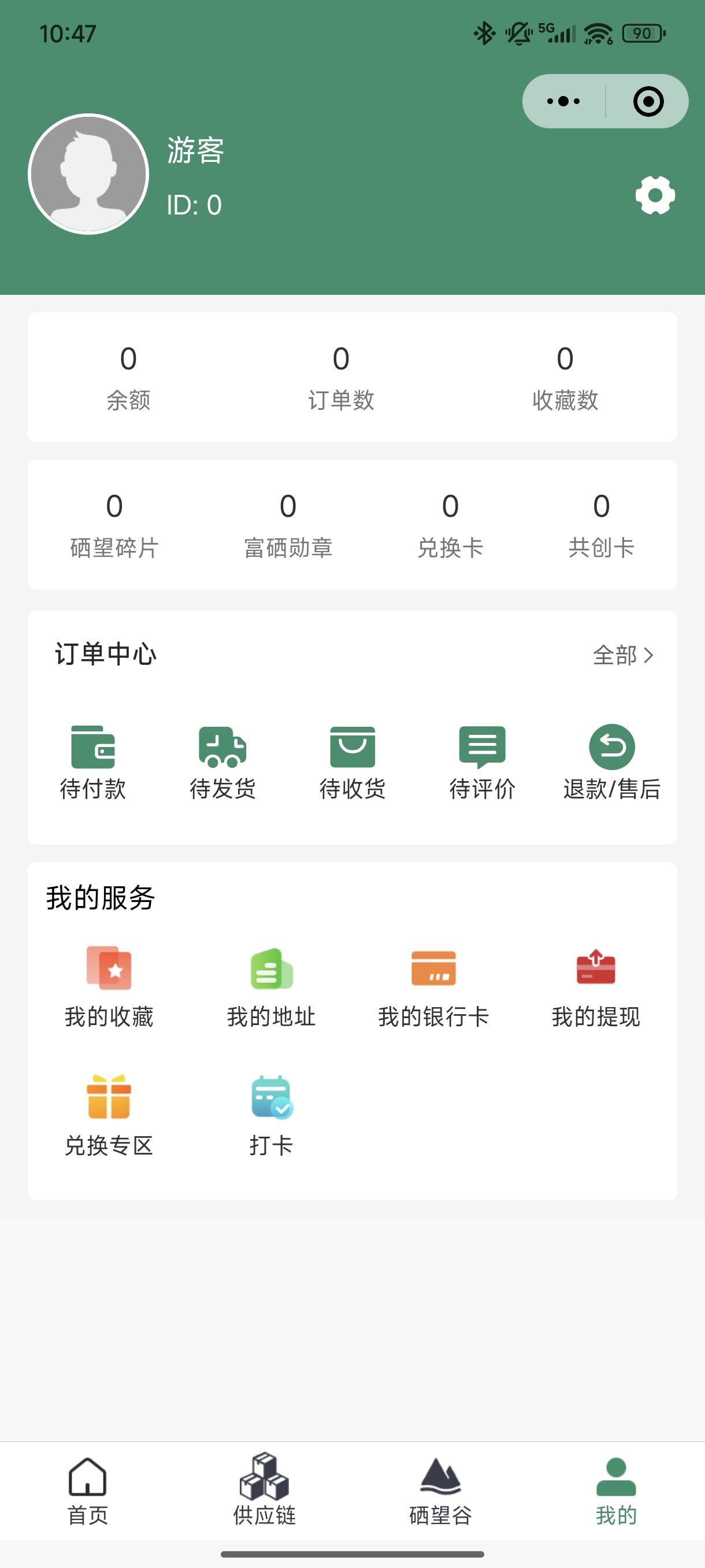The image size is (705, 1568).
Task: Open 我的银行卡 bank cards
Action: (x=433, y=987)
